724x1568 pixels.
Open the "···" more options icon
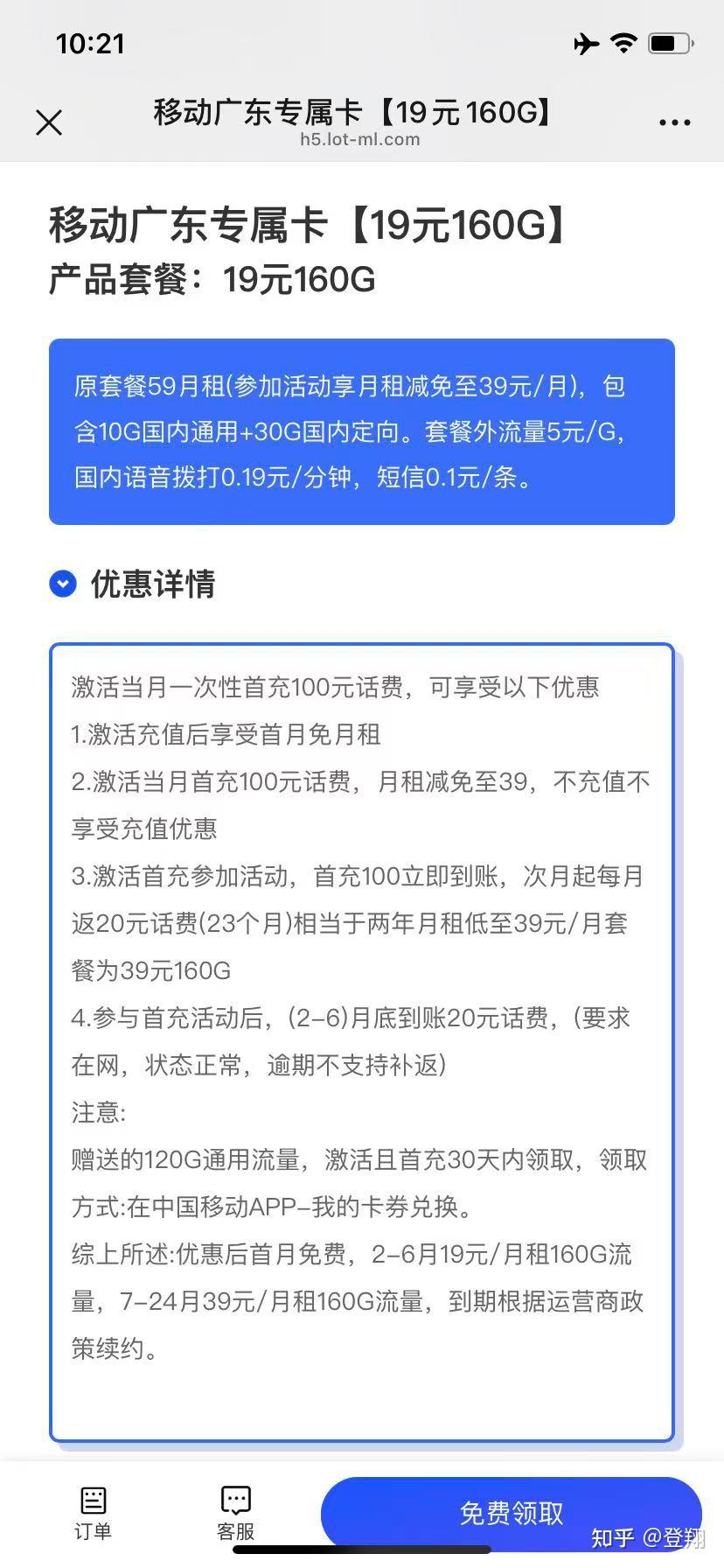tap(674, 122)
